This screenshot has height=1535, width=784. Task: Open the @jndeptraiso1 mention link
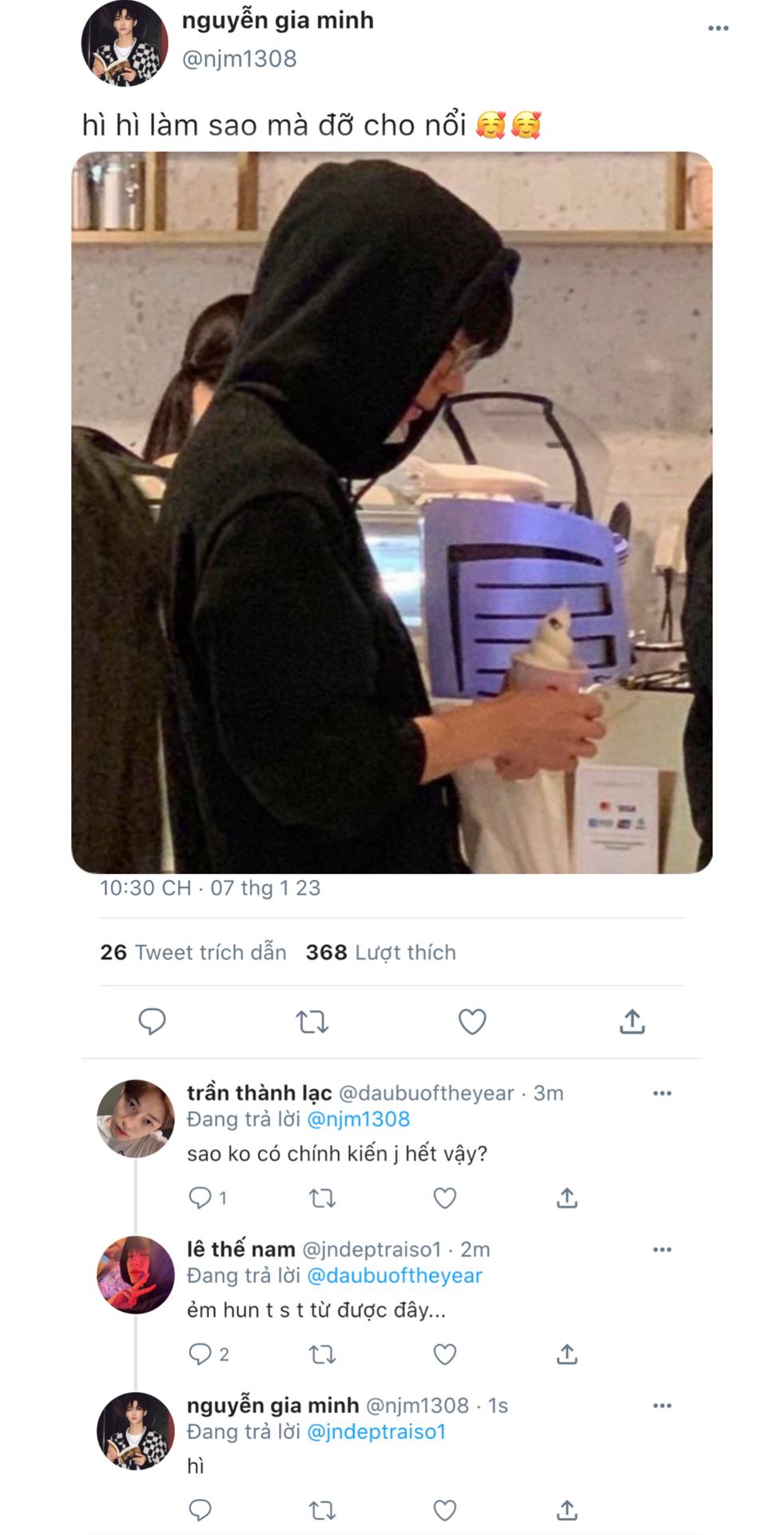376,1431
